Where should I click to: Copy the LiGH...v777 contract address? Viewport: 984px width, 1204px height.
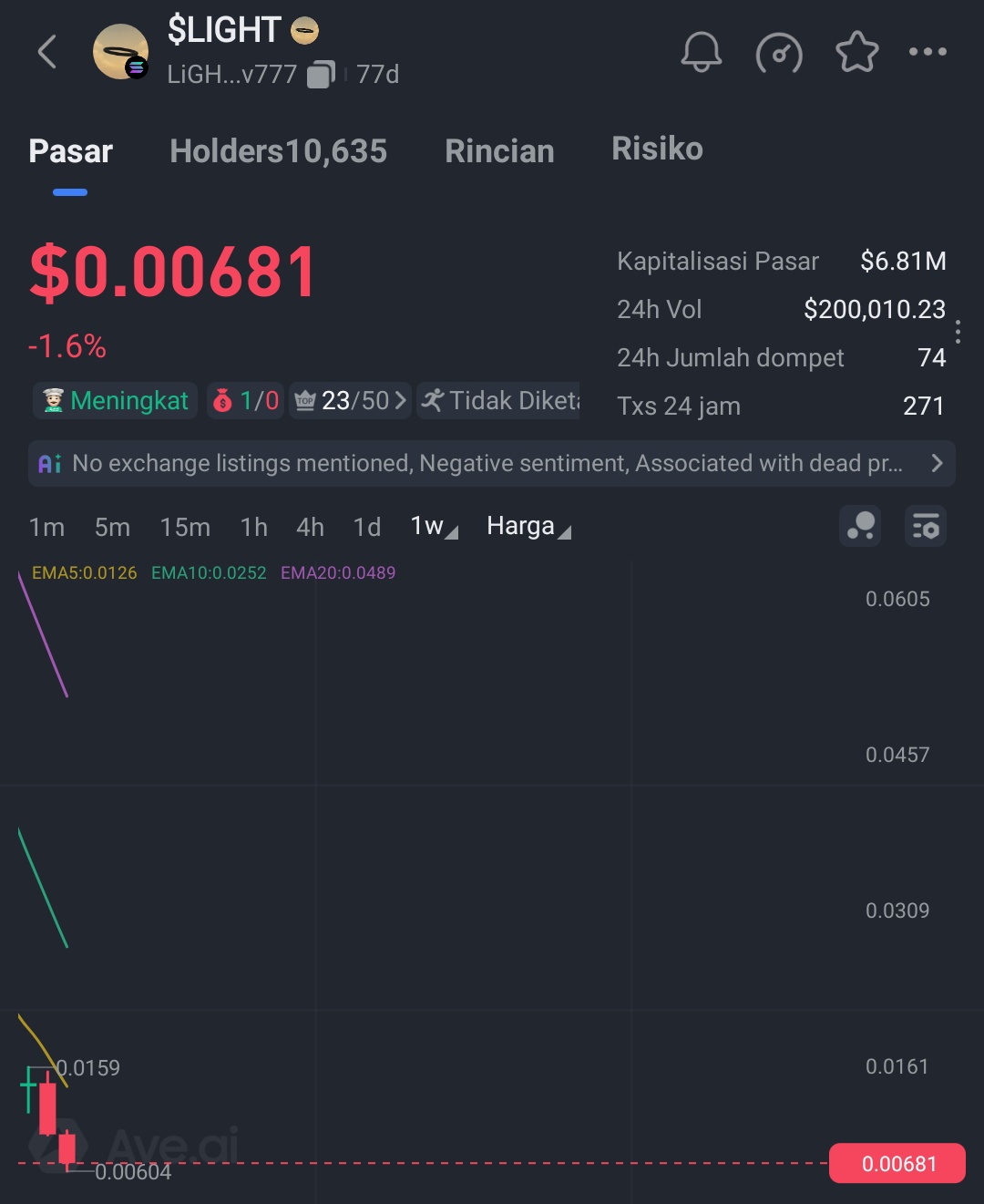coord(320,74)
